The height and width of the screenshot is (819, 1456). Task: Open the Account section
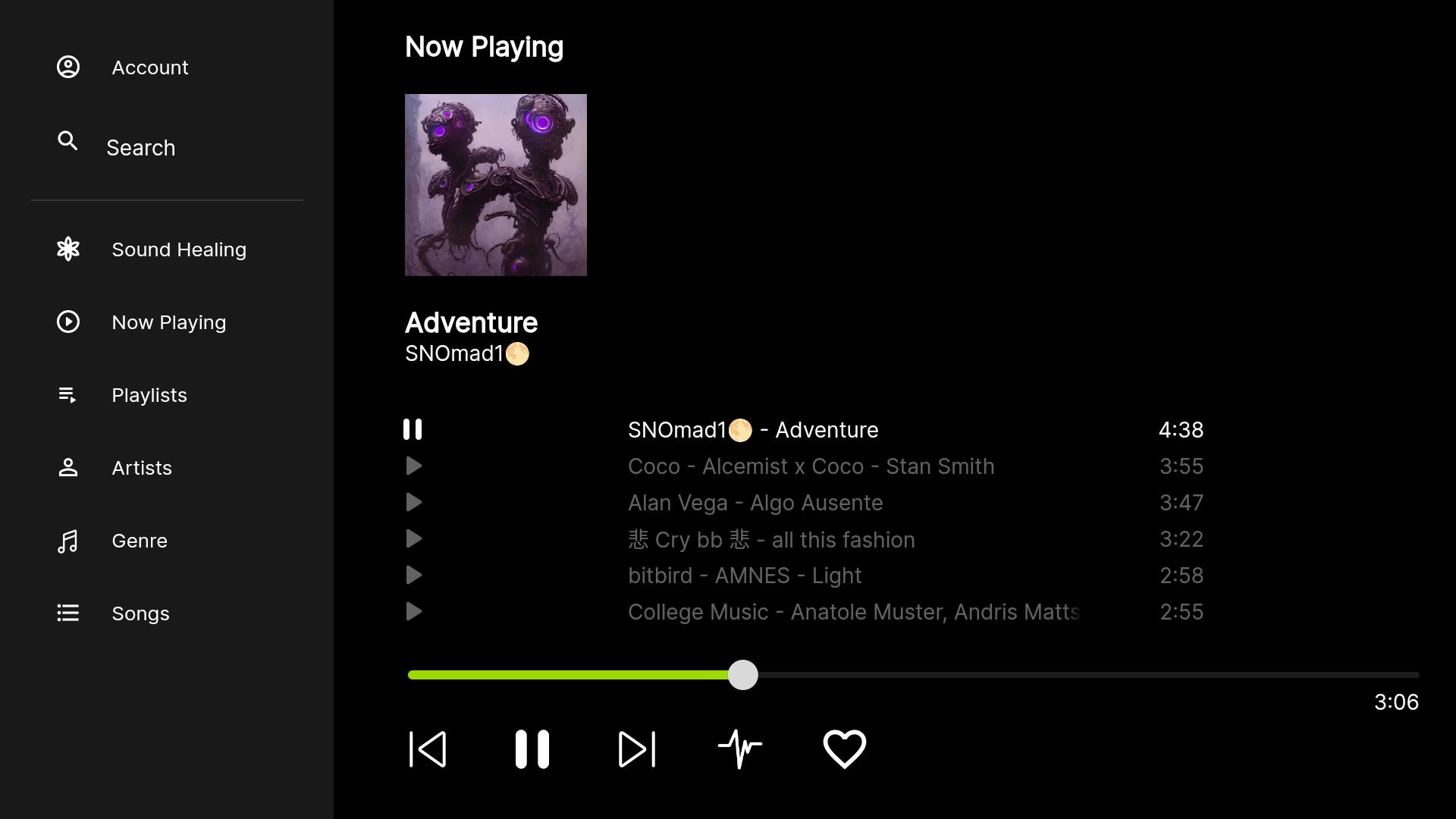(149, 67)
